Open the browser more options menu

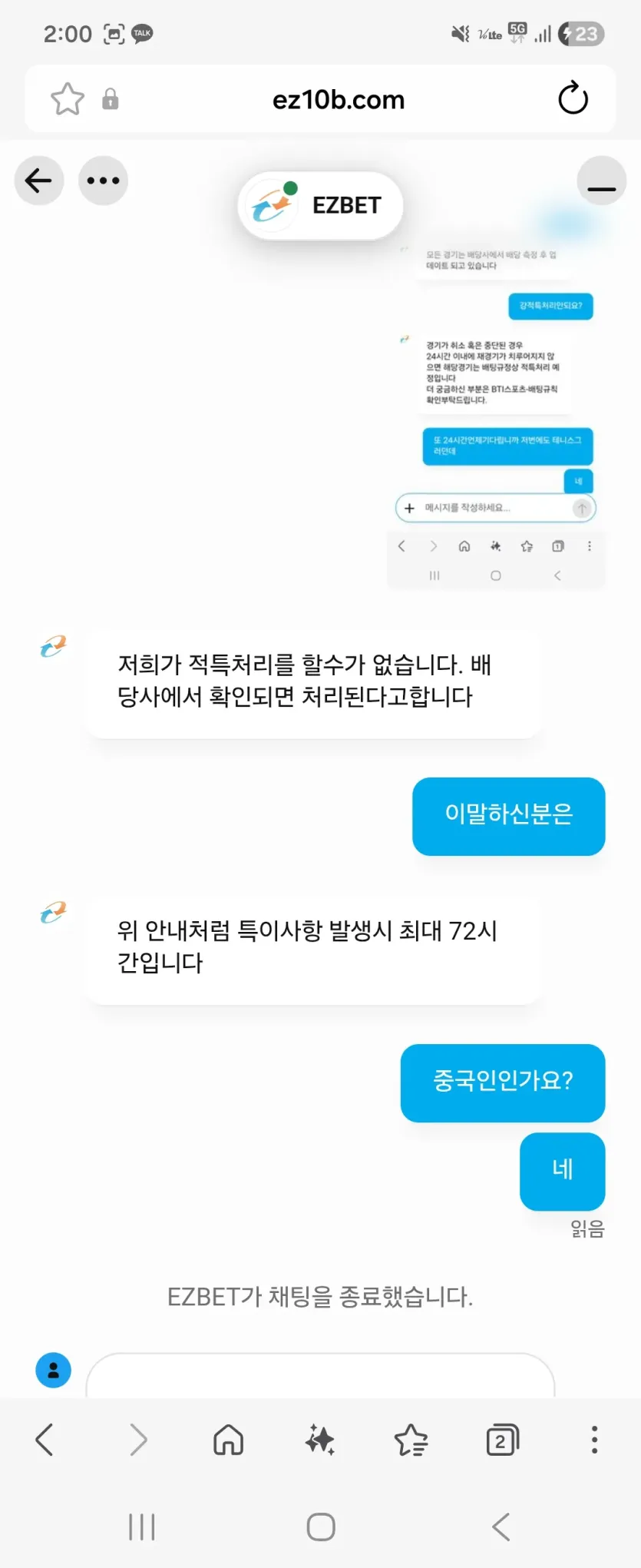tap(594, 1440)
